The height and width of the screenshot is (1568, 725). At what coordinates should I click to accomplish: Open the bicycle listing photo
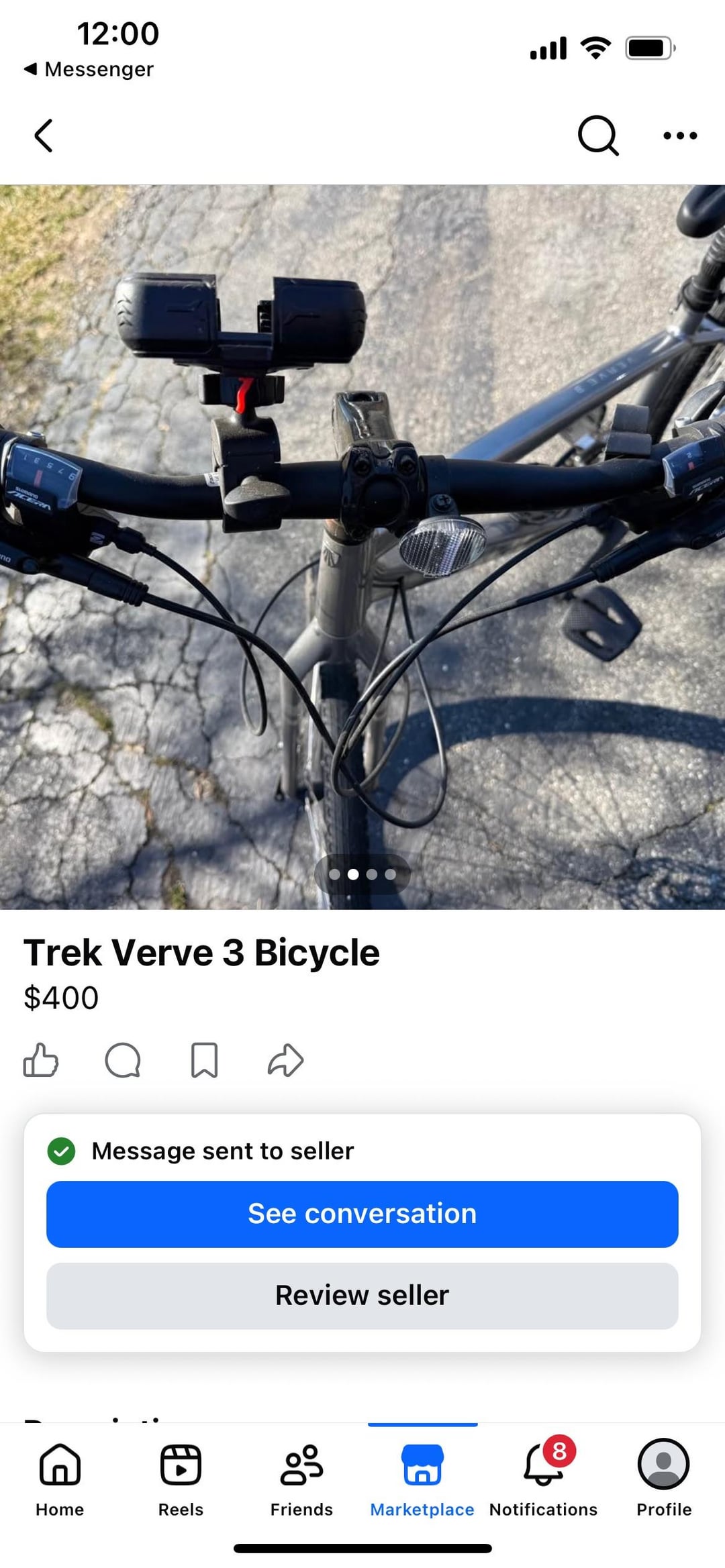362,547
